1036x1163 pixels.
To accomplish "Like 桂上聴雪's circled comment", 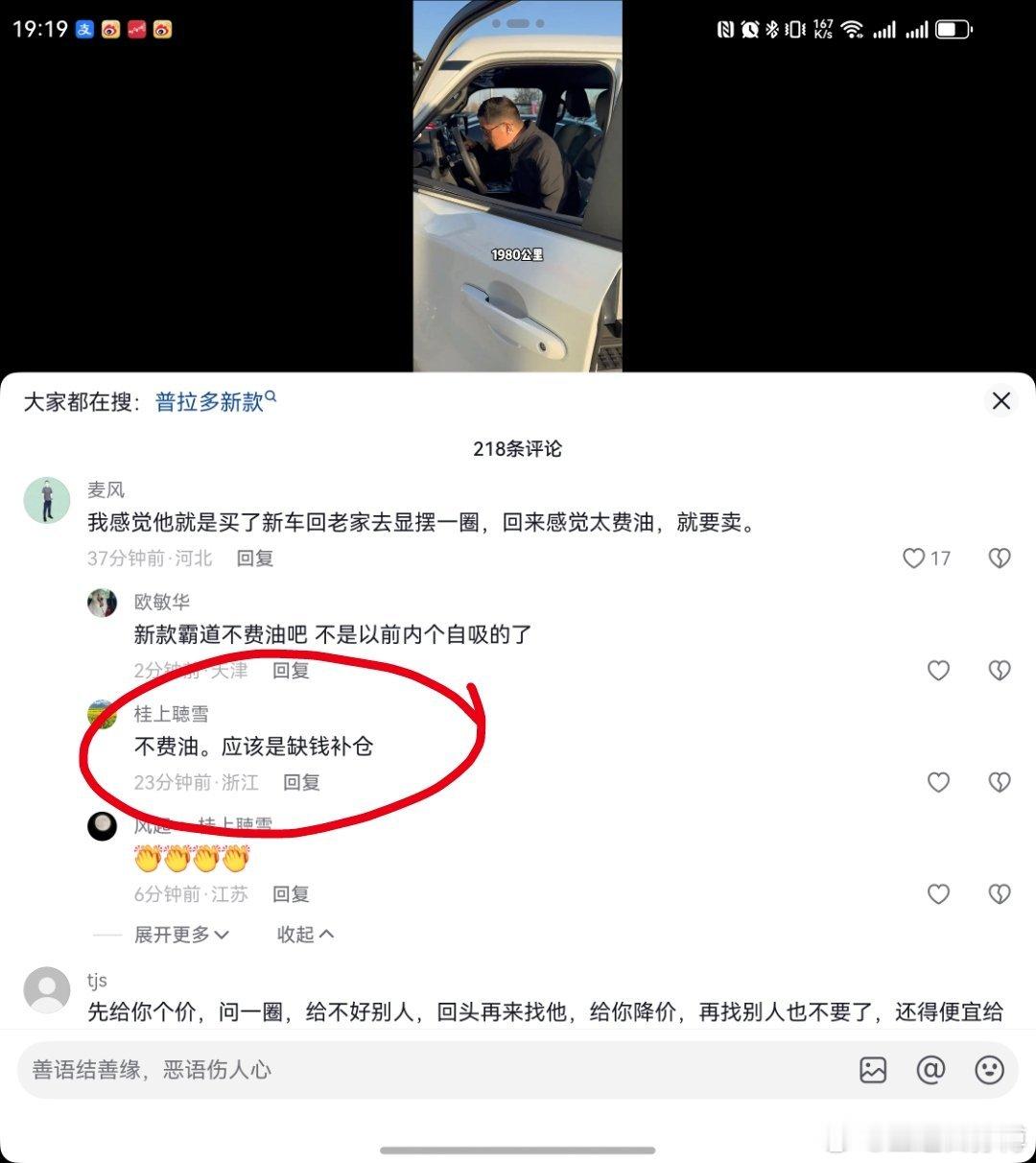I will point(939,782).
